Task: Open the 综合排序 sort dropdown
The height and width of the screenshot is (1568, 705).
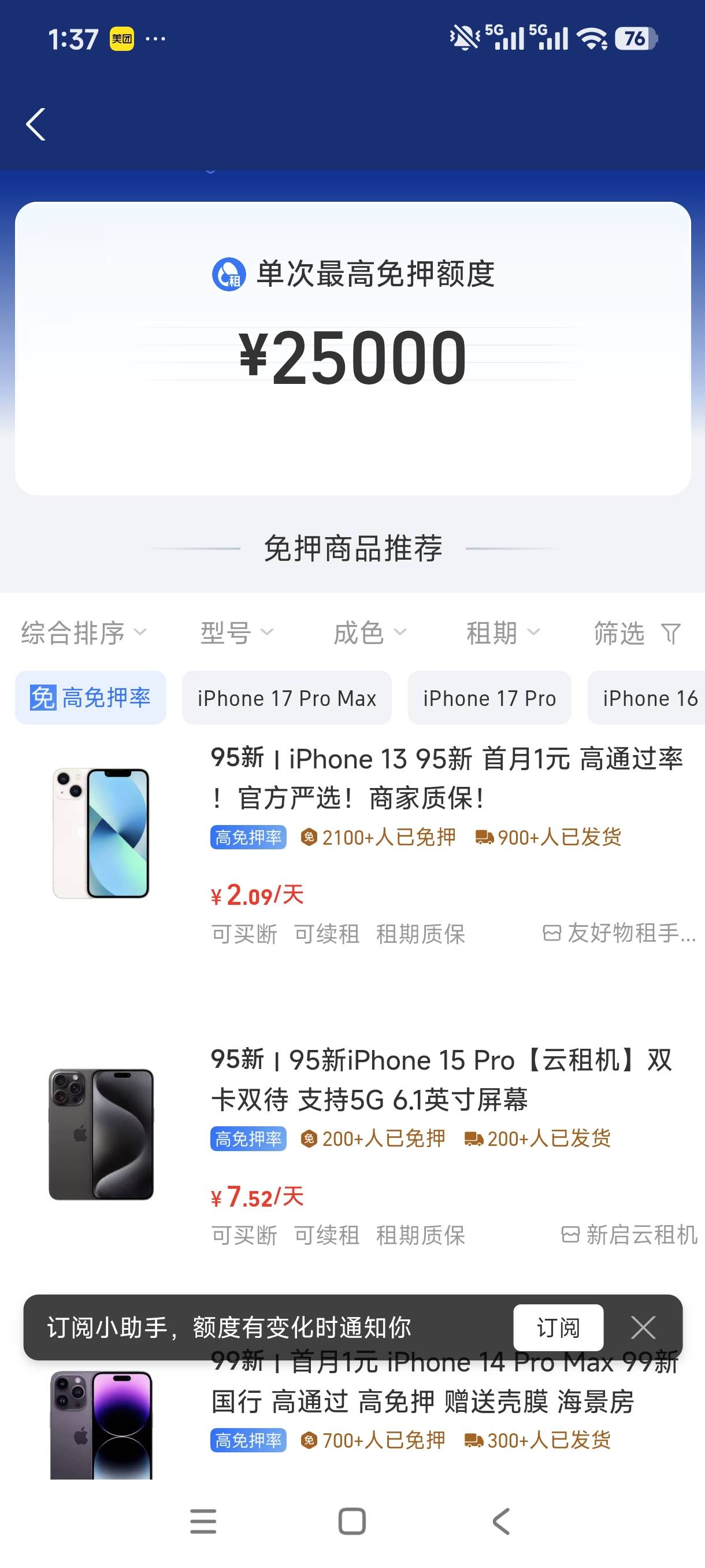Action: point(84,633)
